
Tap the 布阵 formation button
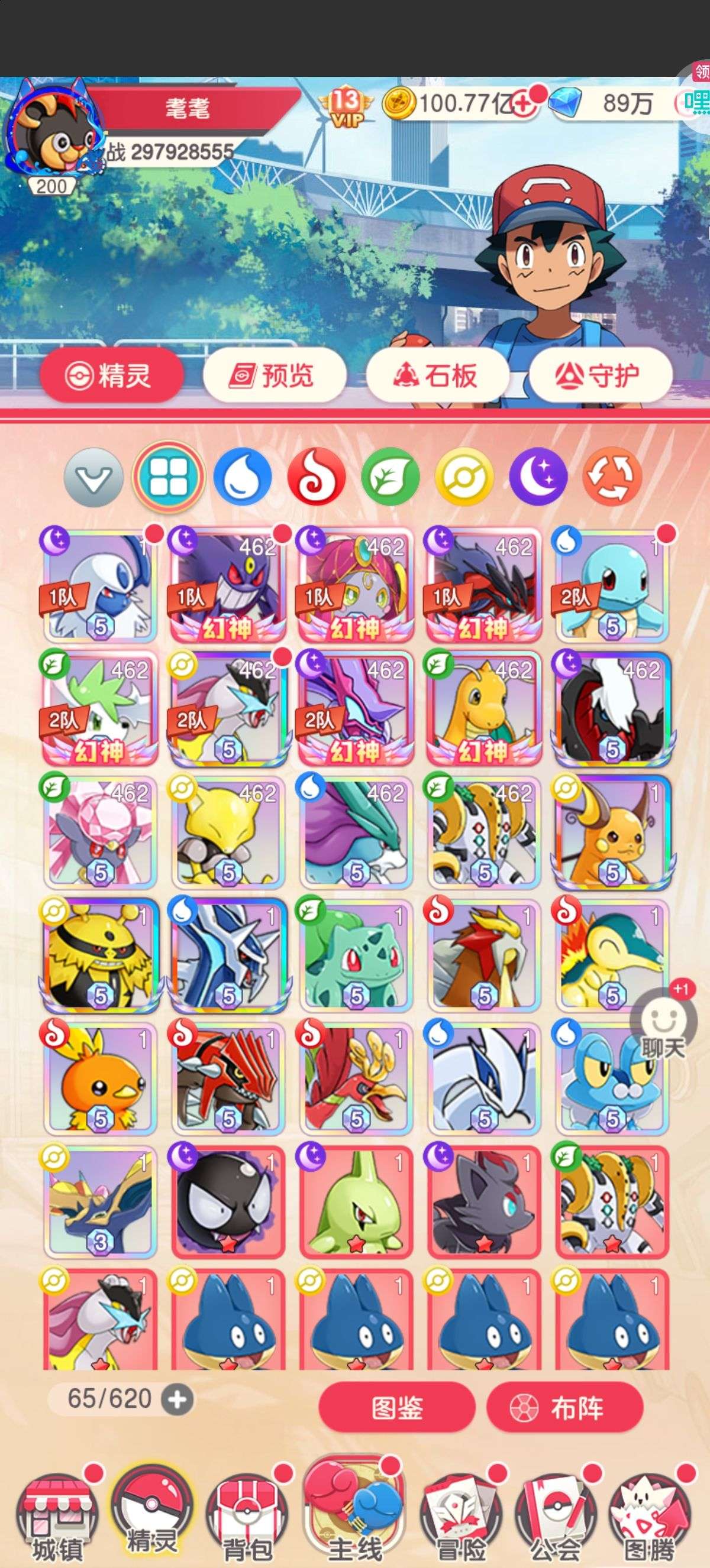[564, 1408]
